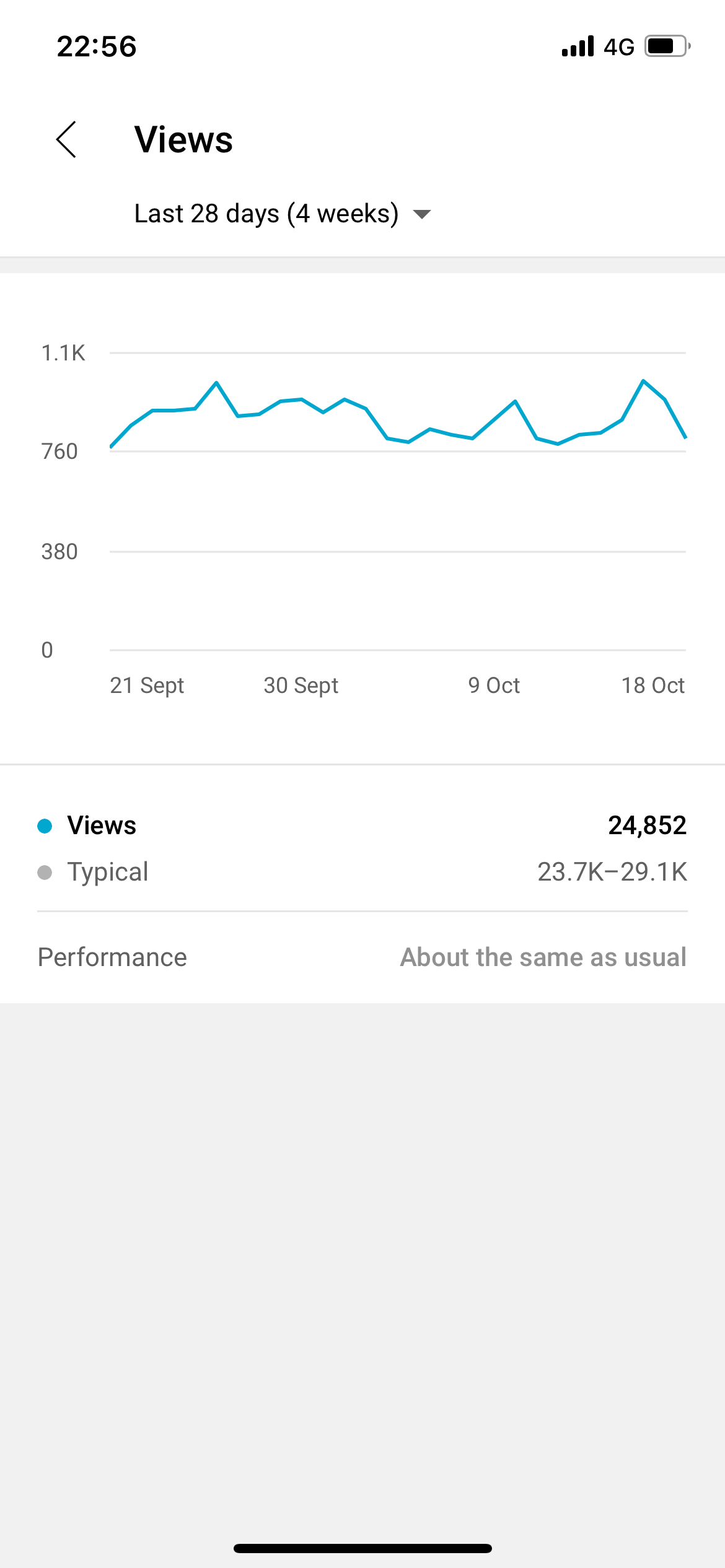The height and width of the screenshot is (1568, 725).
Task: Toggle the Performance comparison row
Action: point(112,957)
